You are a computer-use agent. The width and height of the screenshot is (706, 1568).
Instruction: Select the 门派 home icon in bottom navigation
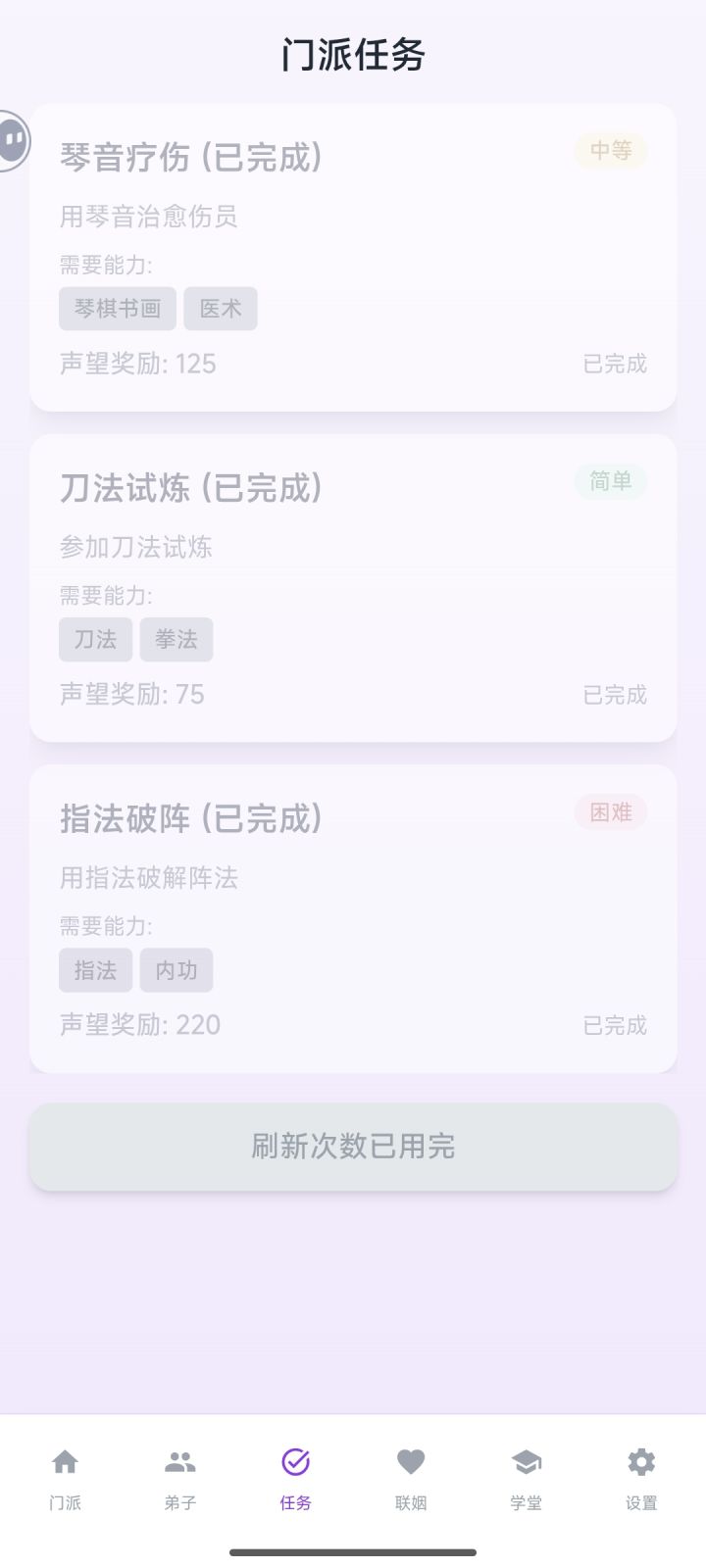point(66,1461)
